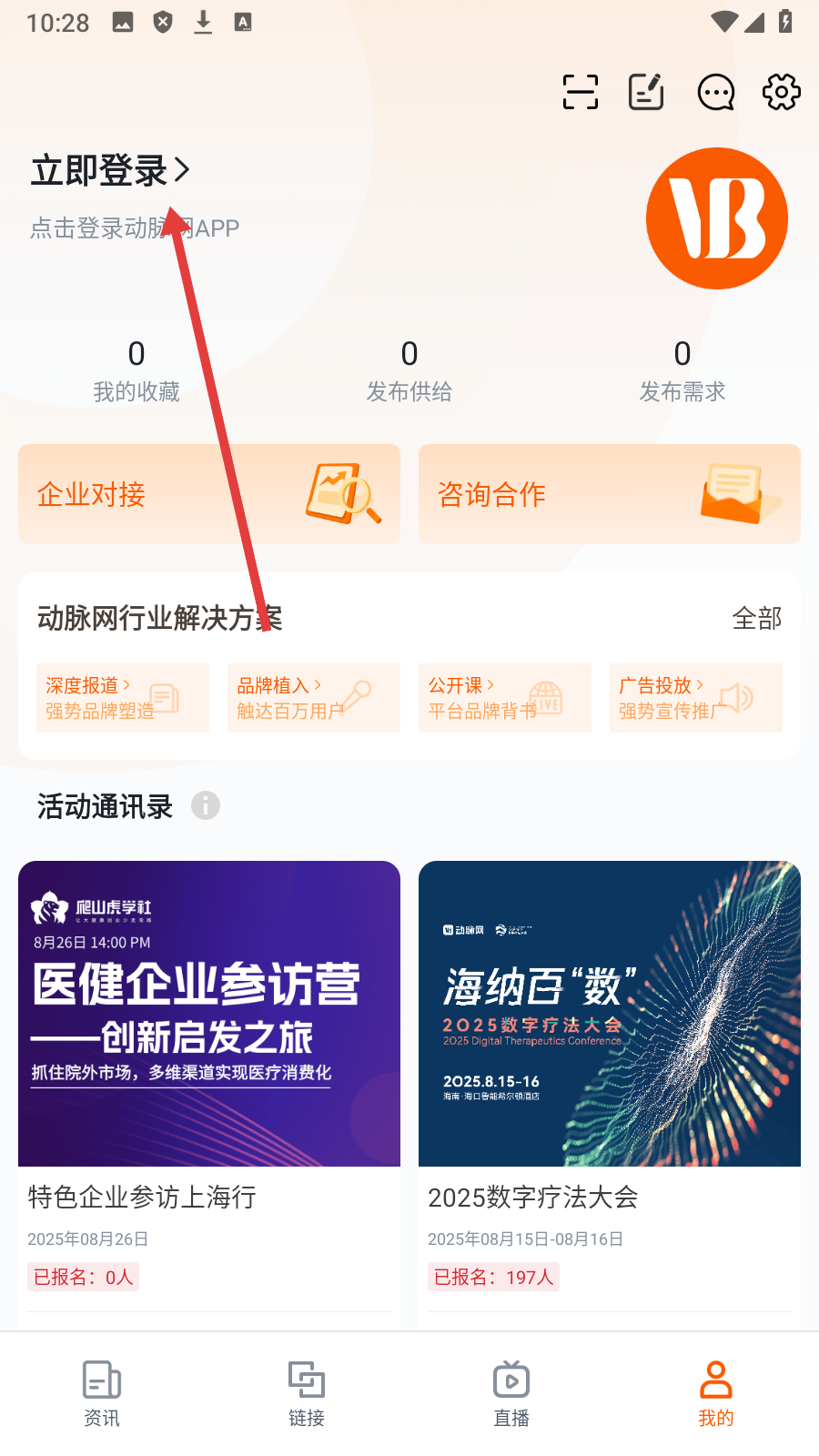
Task: Open the 2025数字疗法大会 event card
Action: [x=610, y=1074]
